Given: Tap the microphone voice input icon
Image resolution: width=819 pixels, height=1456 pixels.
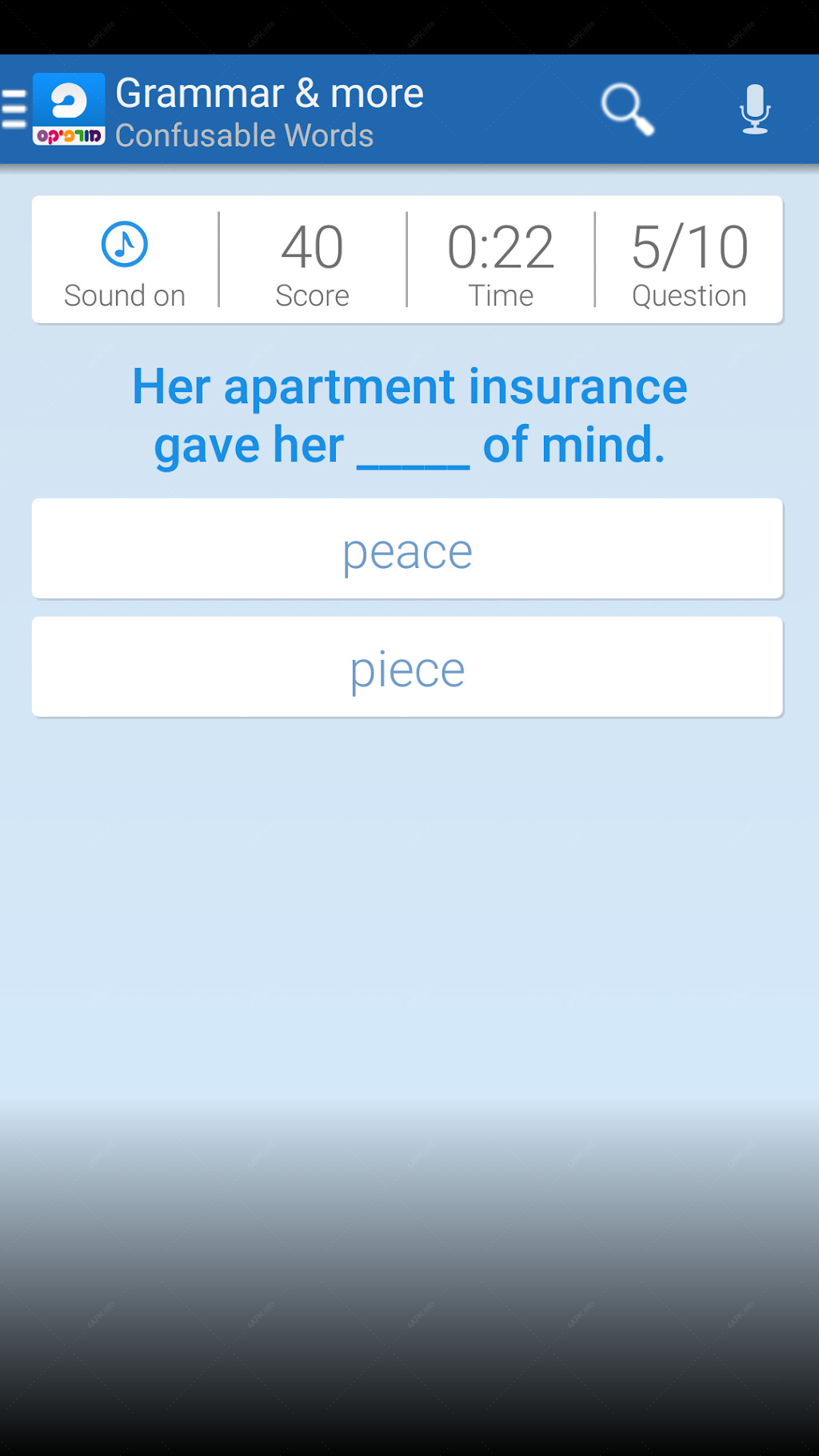Looking at the screenshot, I should pos(754,110).
